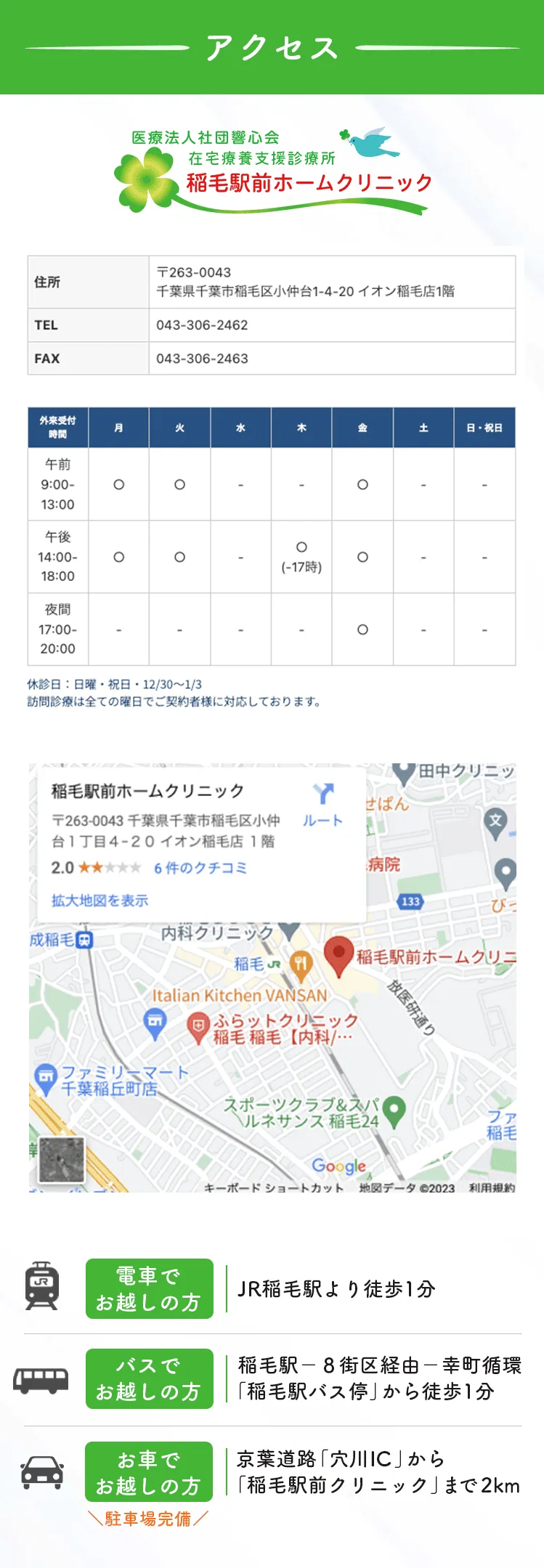The height and width of the screenshot is (1568, 544).
Task: Select the red 稲毛駅前ホームクリニック map pin
Action: tap(338, 955)
